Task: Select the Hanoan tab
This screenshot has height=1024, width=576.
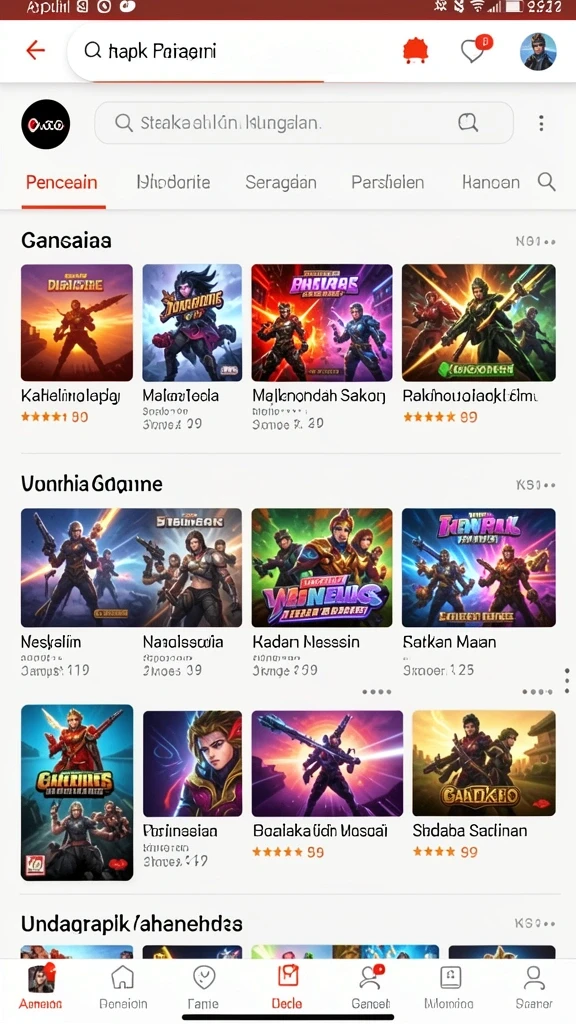Action: [x=490, y=182]
